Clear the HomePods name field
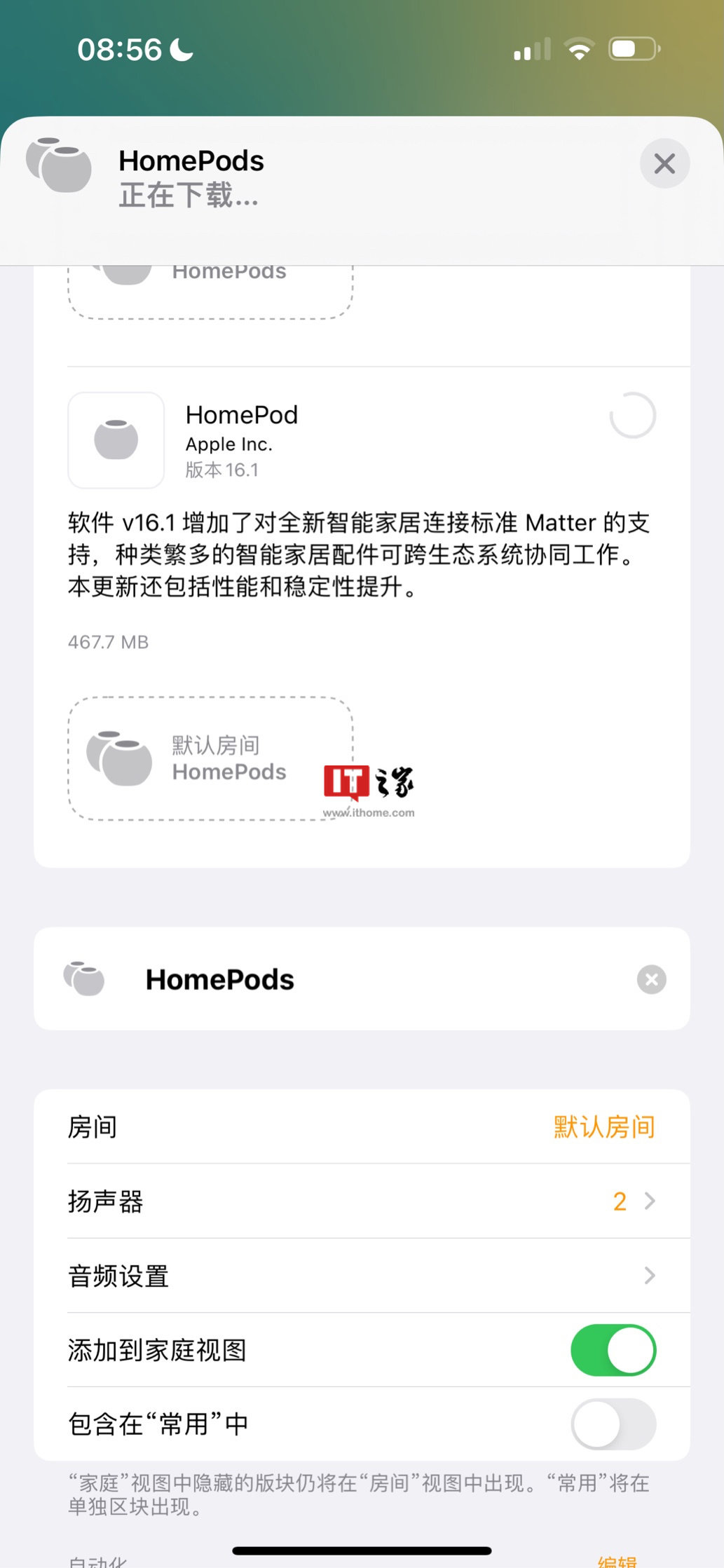The height and width of the screenshot is (1568, 724). 651,979
